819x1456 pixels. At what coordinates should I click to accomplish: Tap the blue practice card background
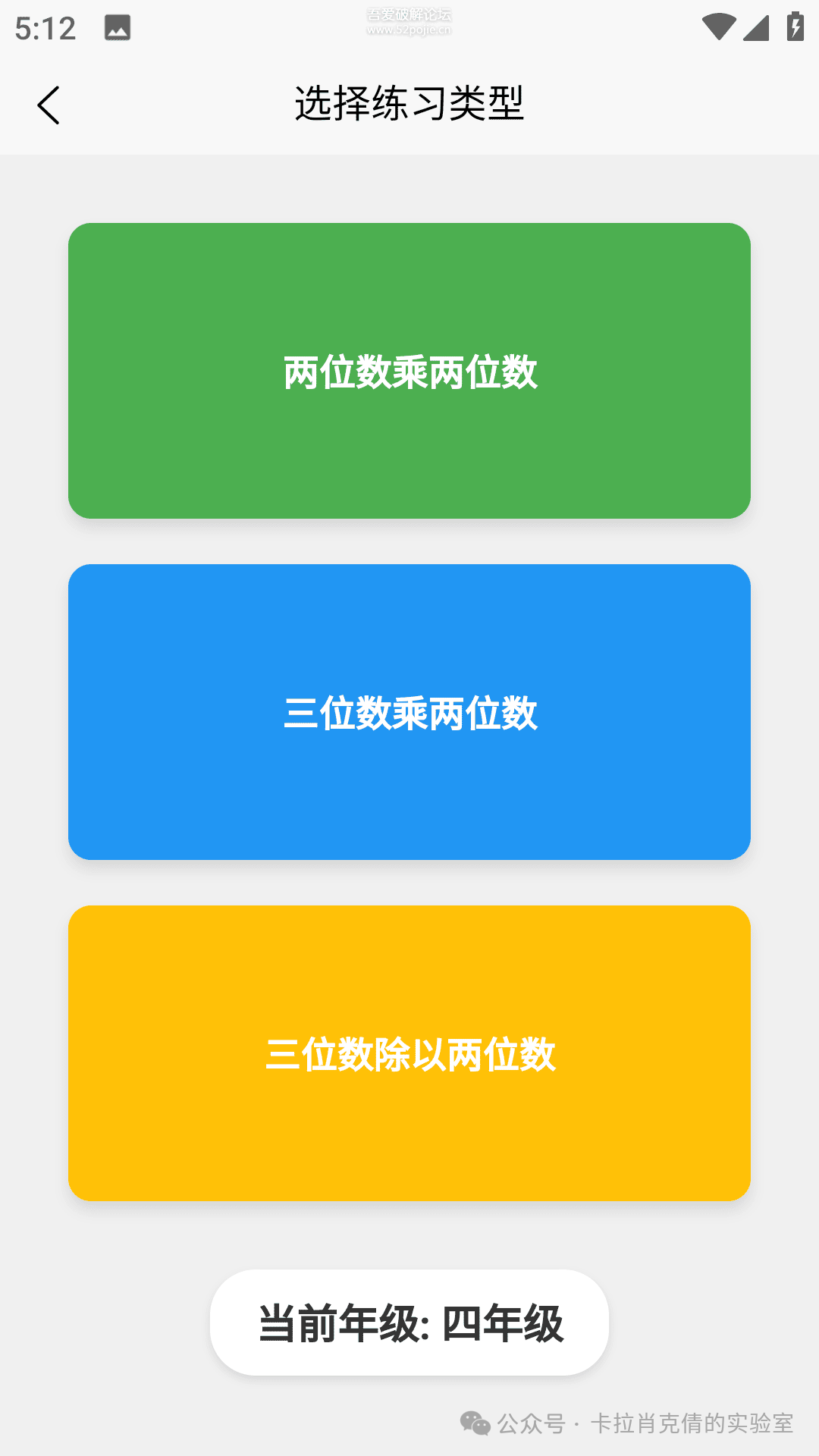[409, 796]
